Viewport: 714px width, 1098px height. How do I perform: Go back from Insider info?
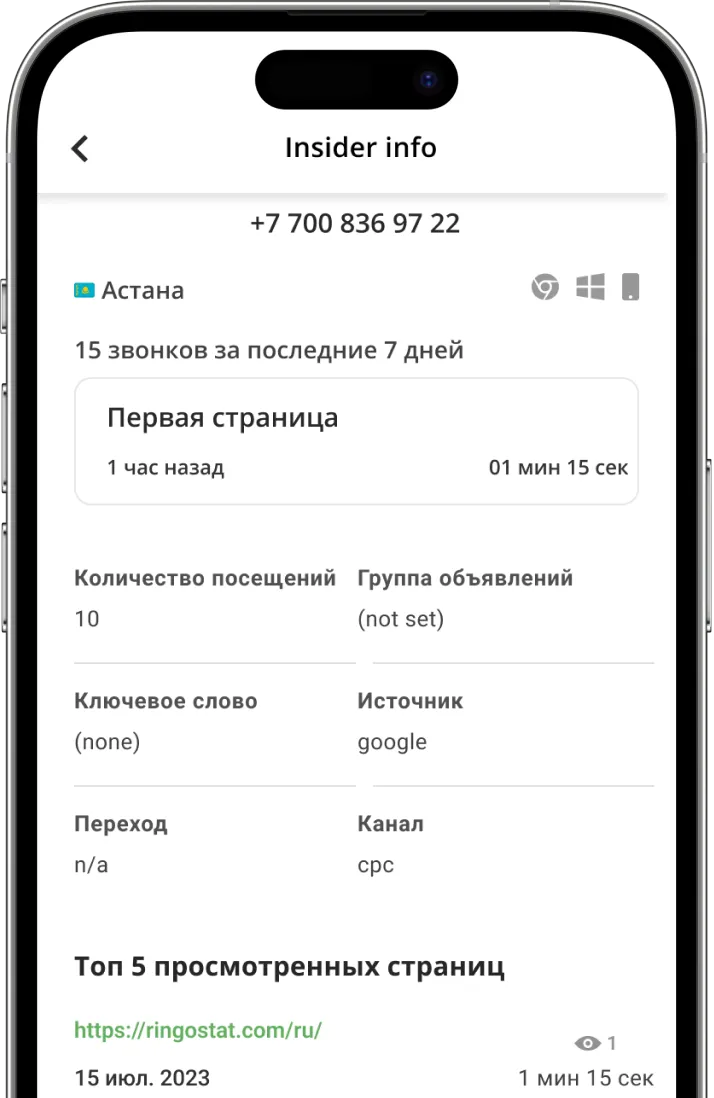[80, 148]
